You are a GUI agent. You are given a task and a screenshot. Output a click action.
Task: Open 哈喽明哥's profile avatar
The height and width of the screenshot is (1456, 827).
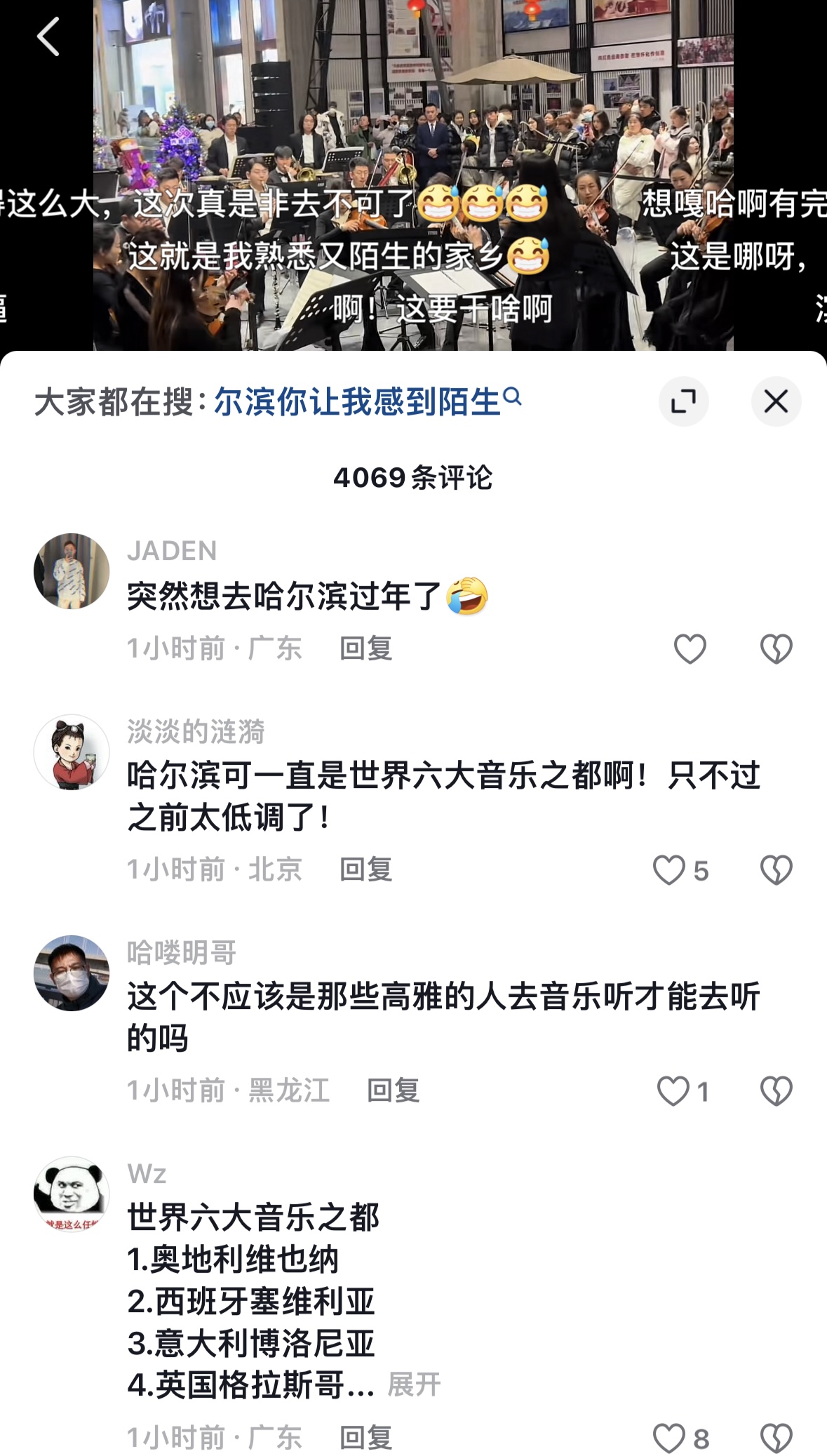[72, 973]
